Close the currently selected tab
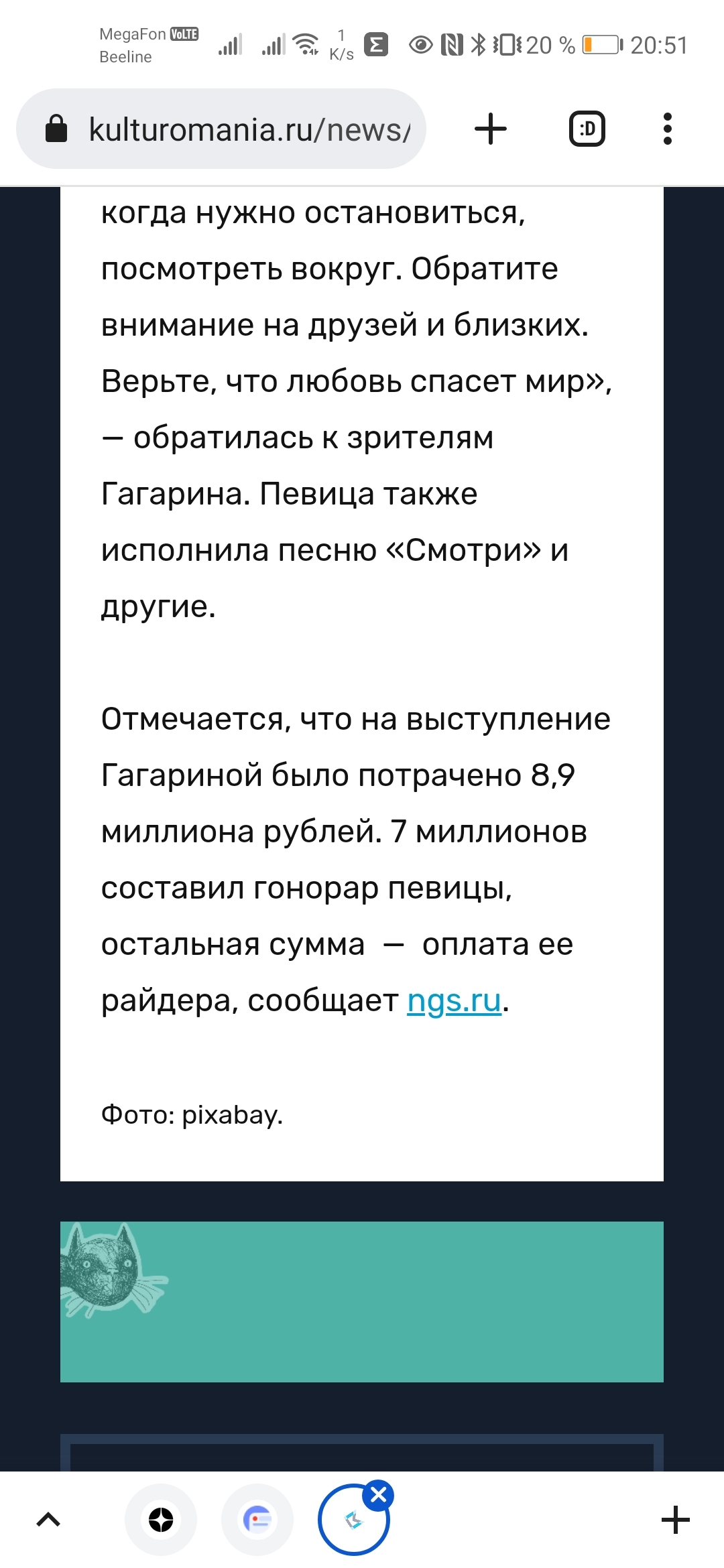 (x=379, y=1495)
